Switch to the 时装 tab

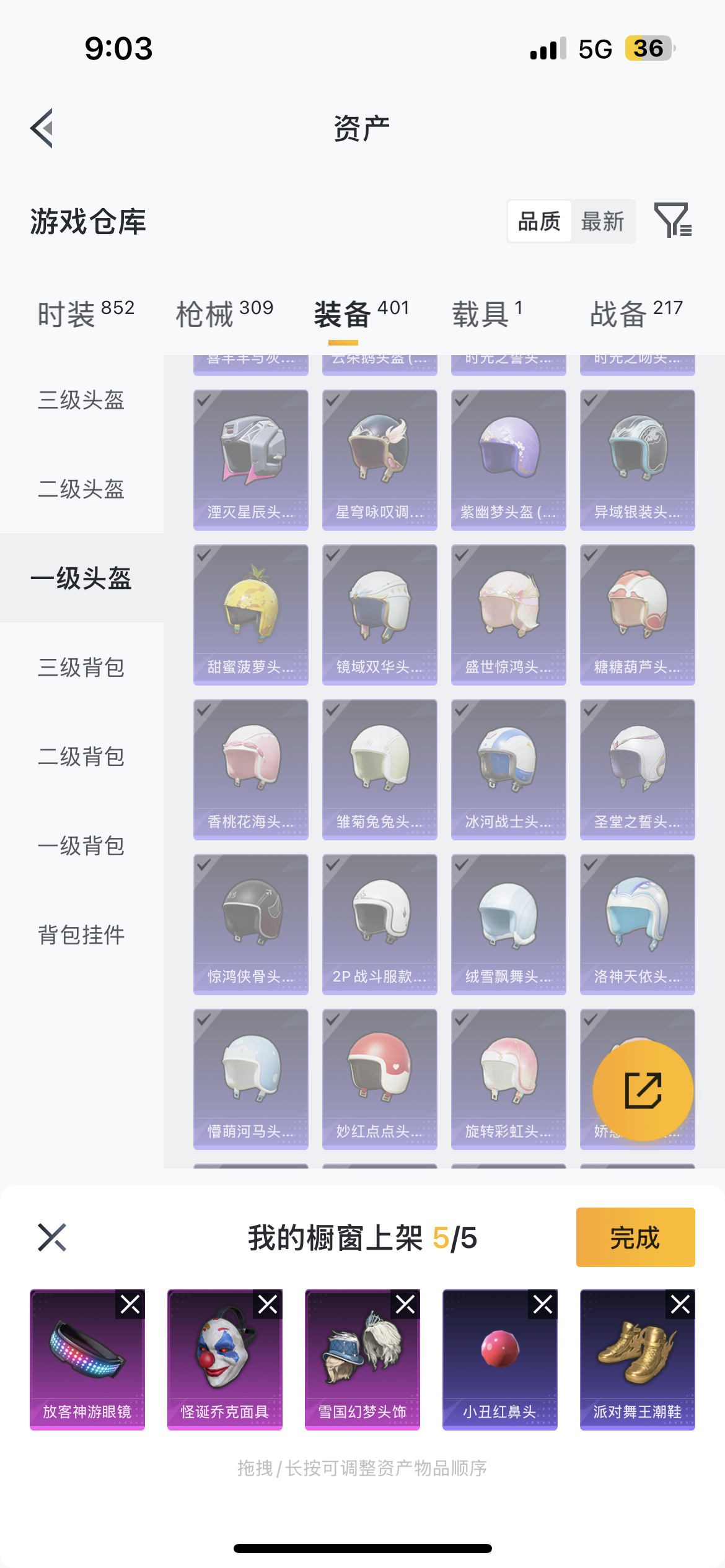tap(86, 314)
